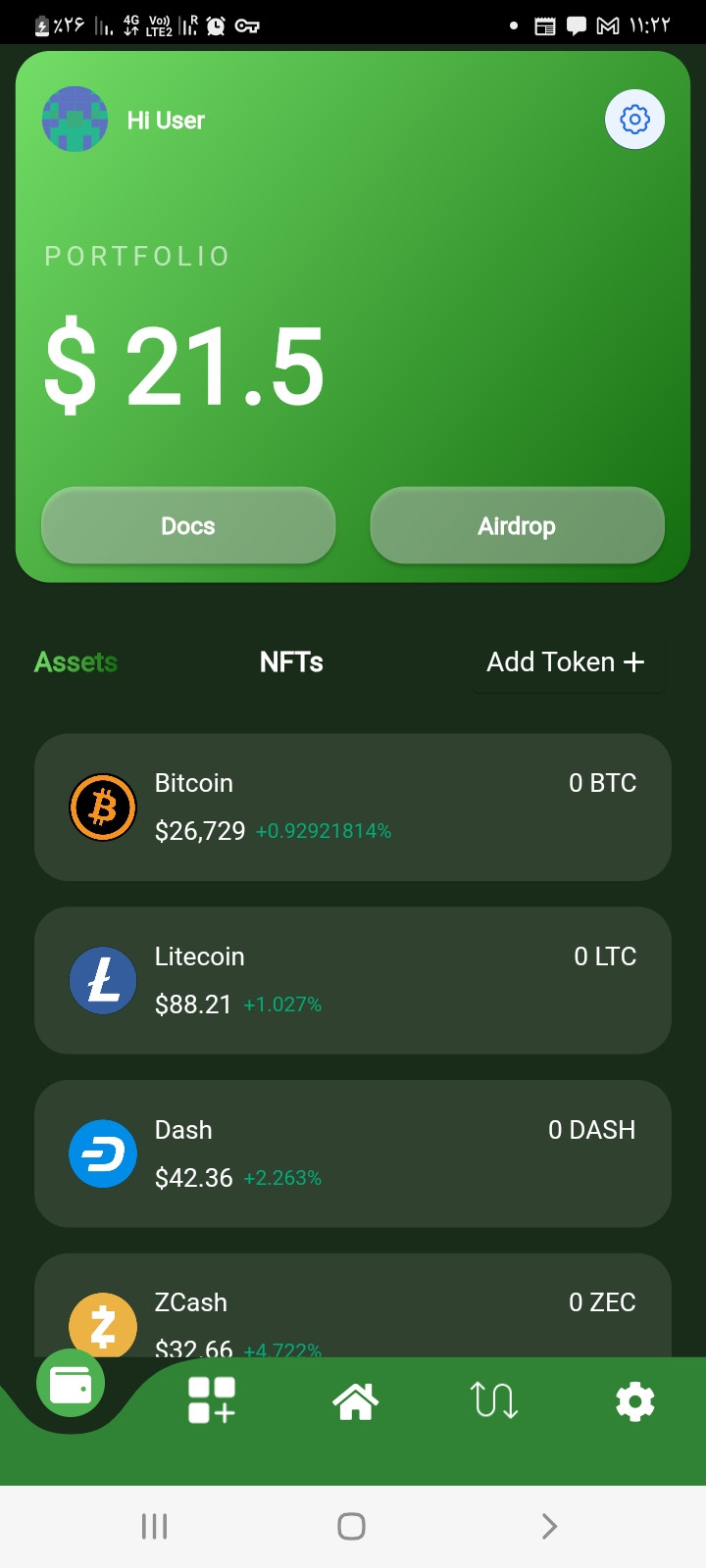The height and width of the screenshot is (1568, 706).
Task: Open the Litecoin asset card
Action: 353,980
